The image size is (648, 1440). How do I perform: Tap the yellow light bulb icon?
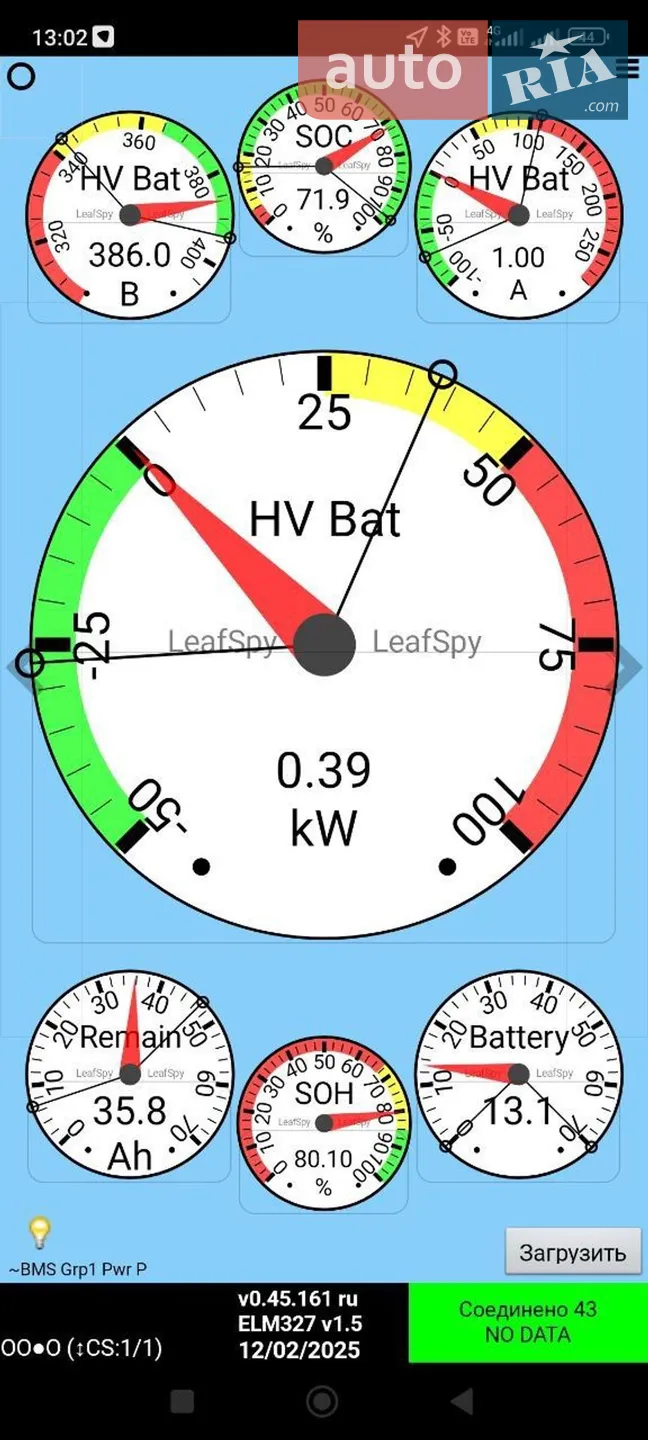click(39, 1232)
